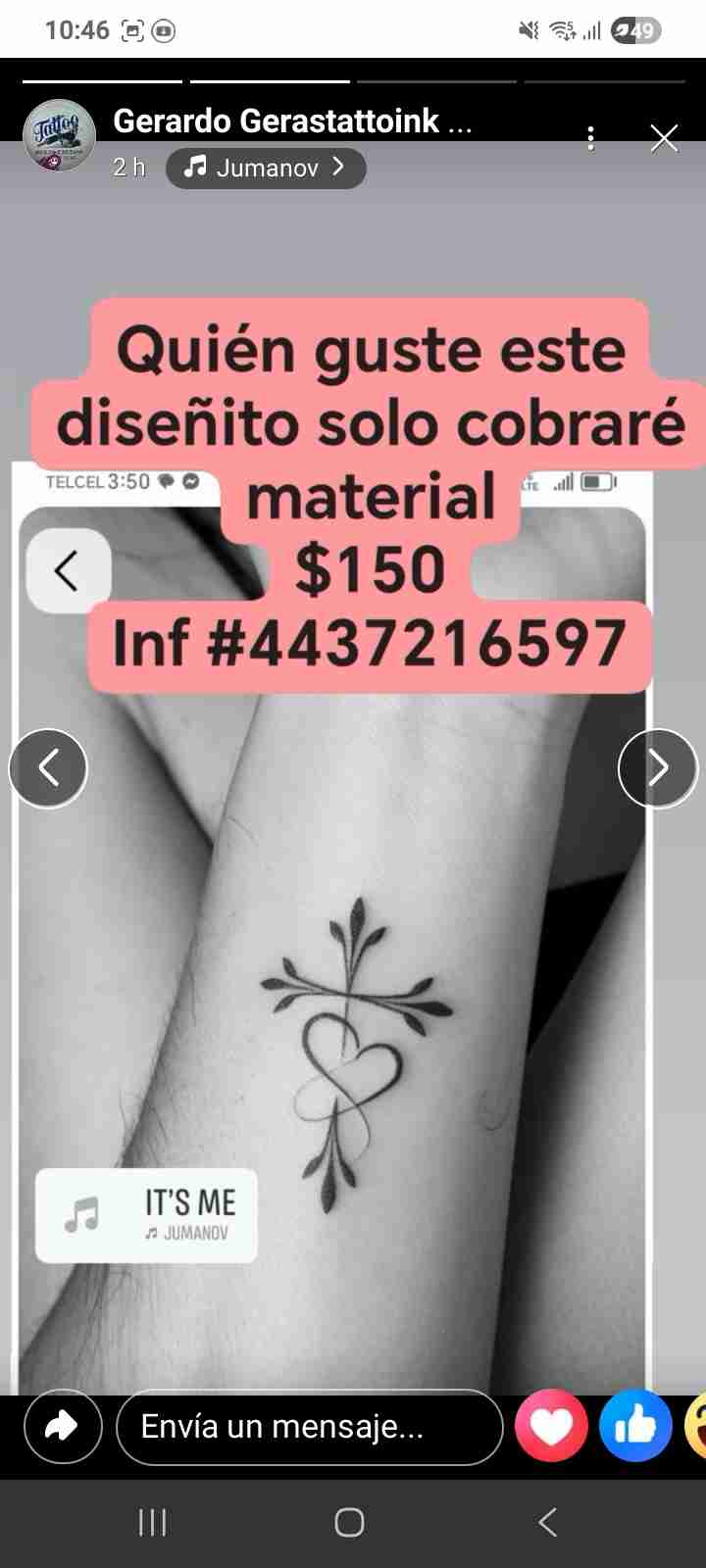Tap the Jumanov music chip
Screen dimensions: 706x1568
[x=266, y=168]
